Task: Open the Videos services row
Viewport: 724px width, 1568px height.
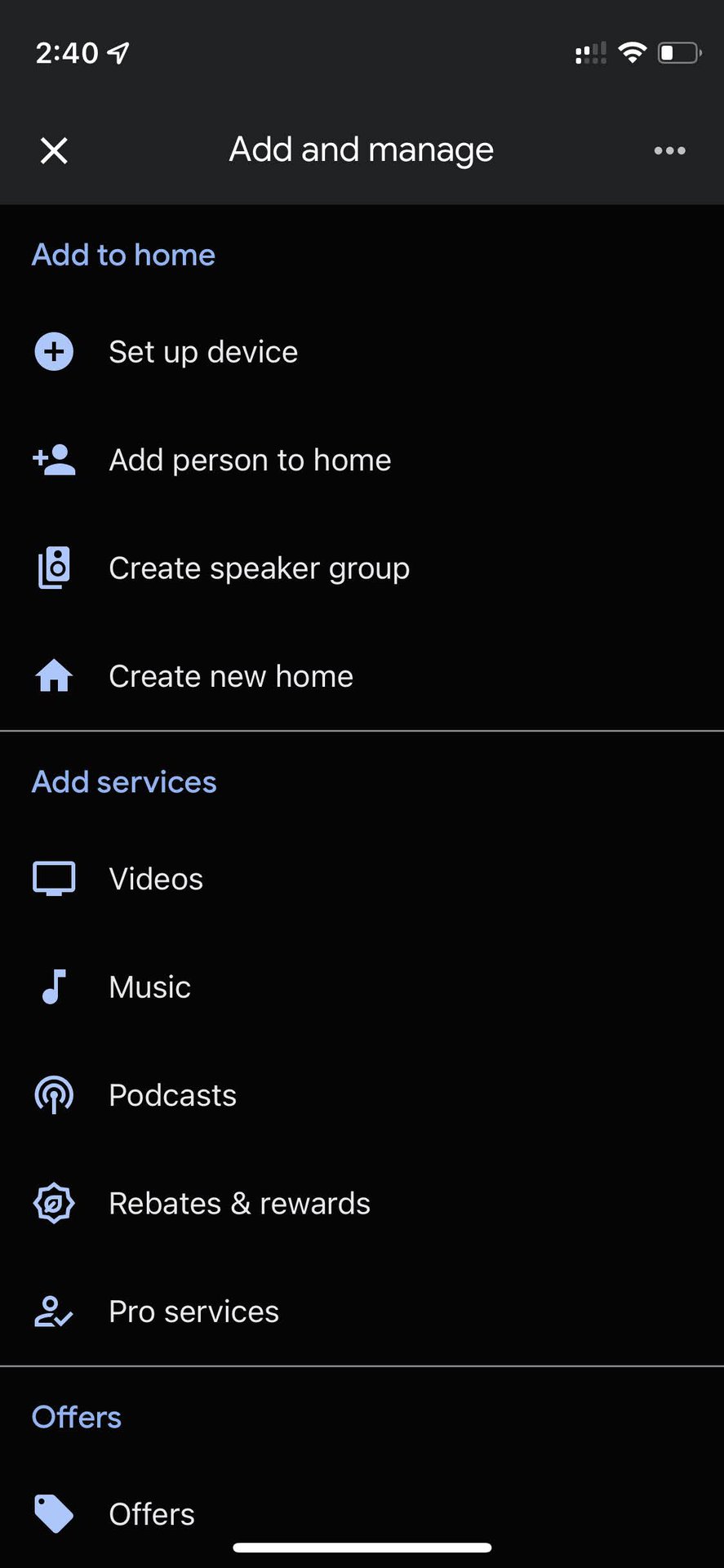Action: (156, 879)
